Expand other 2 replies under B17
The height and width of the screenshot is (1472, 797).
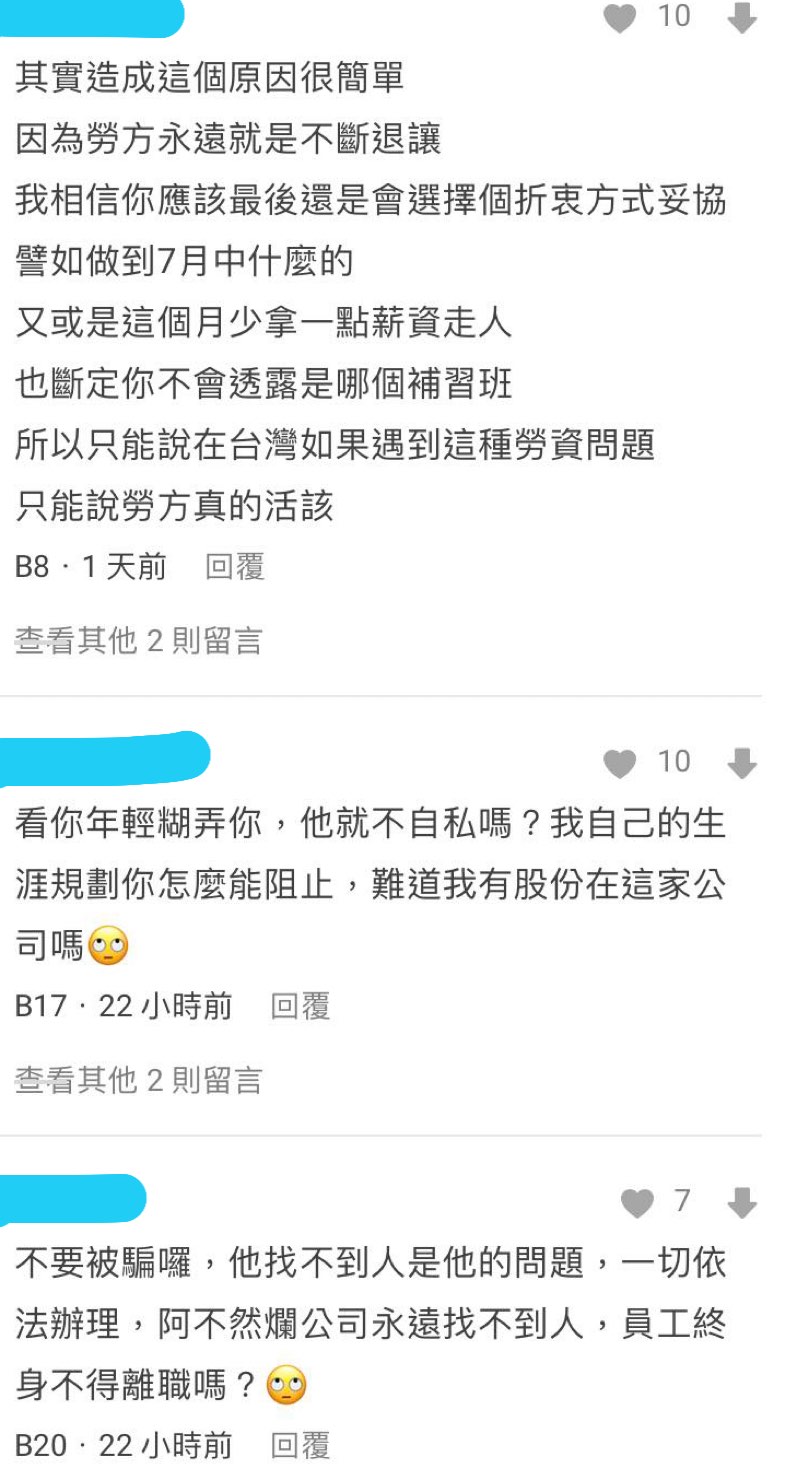pyautogui.click(x=139, y=1080)
